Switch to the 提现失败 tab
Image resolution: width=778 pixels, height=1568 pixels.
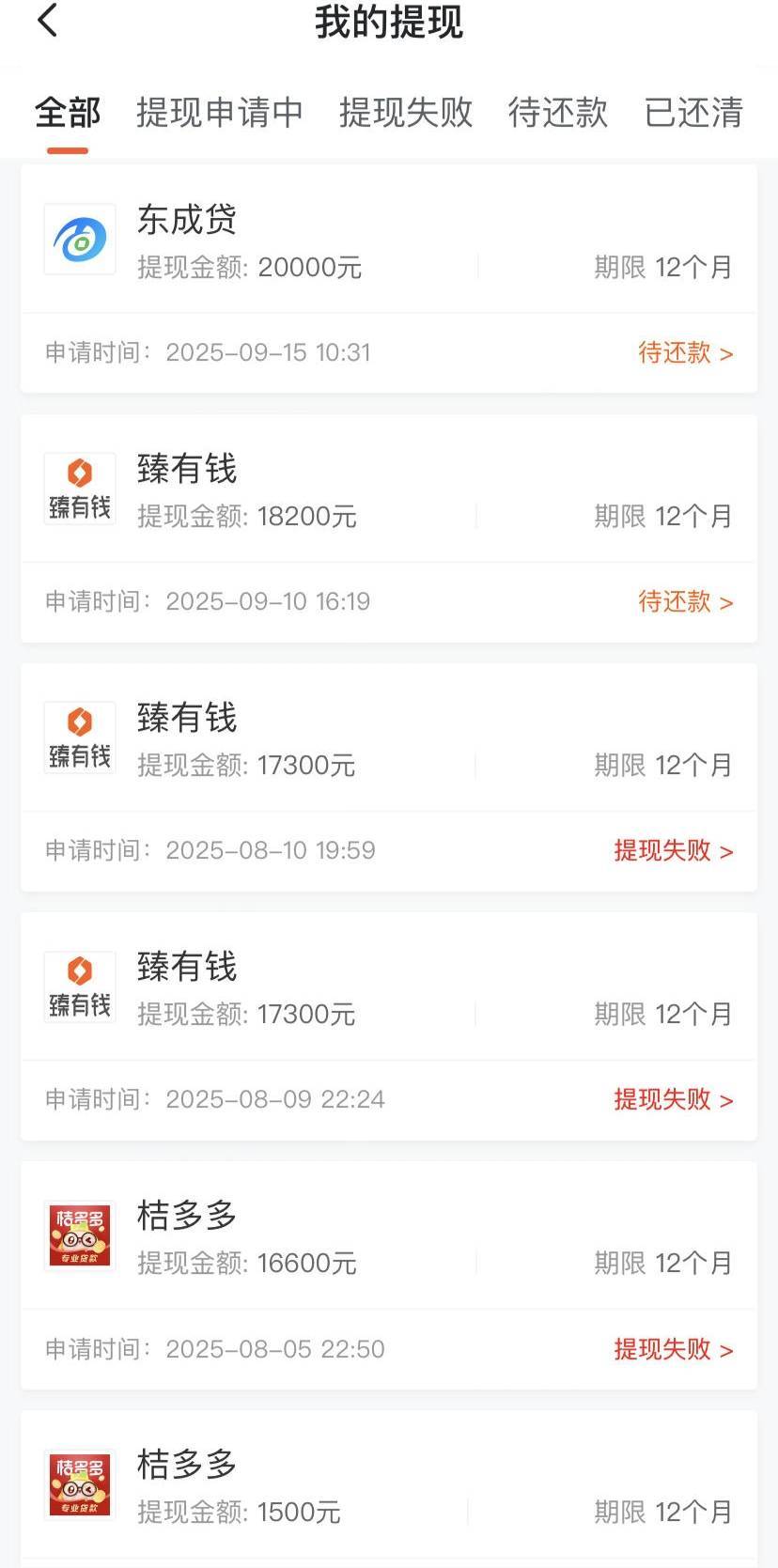406,113
